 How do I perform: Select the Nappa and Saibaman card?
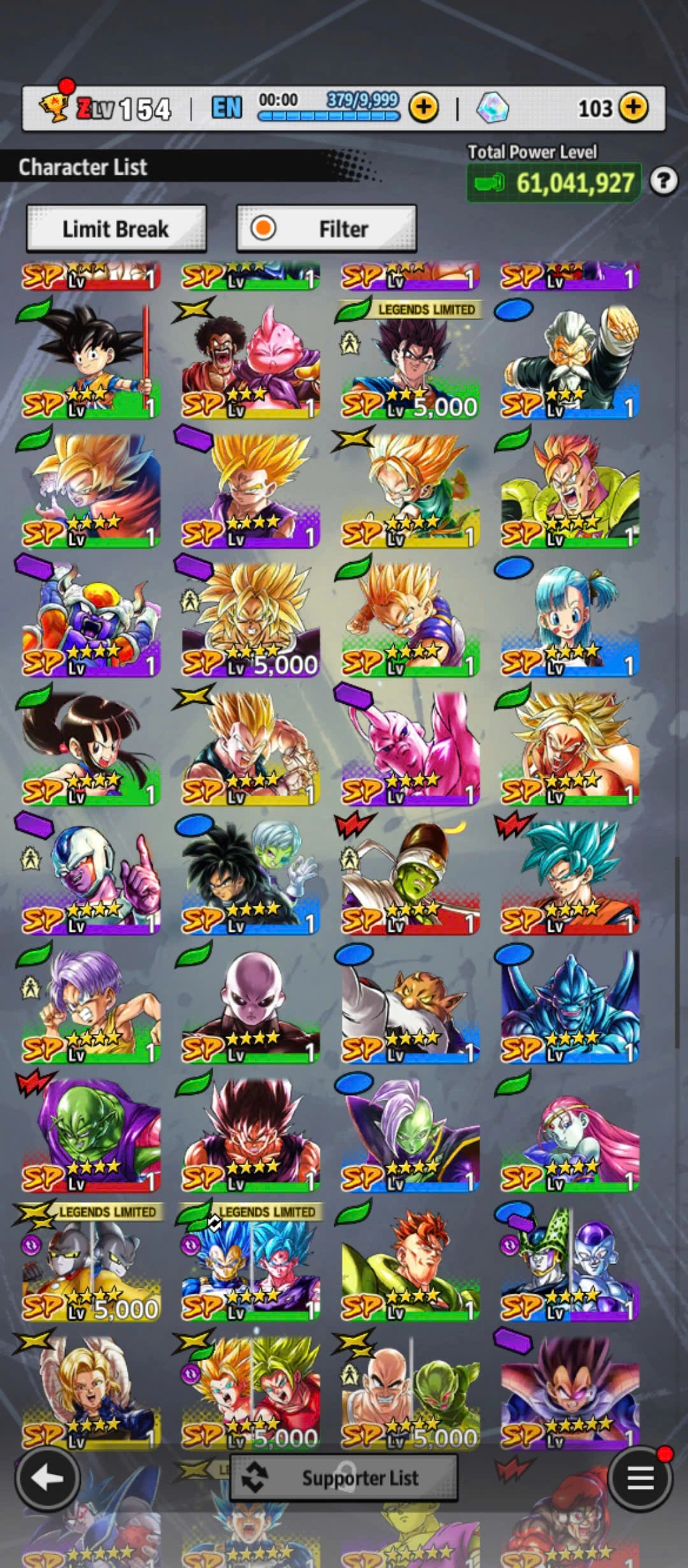(410, 1393)
